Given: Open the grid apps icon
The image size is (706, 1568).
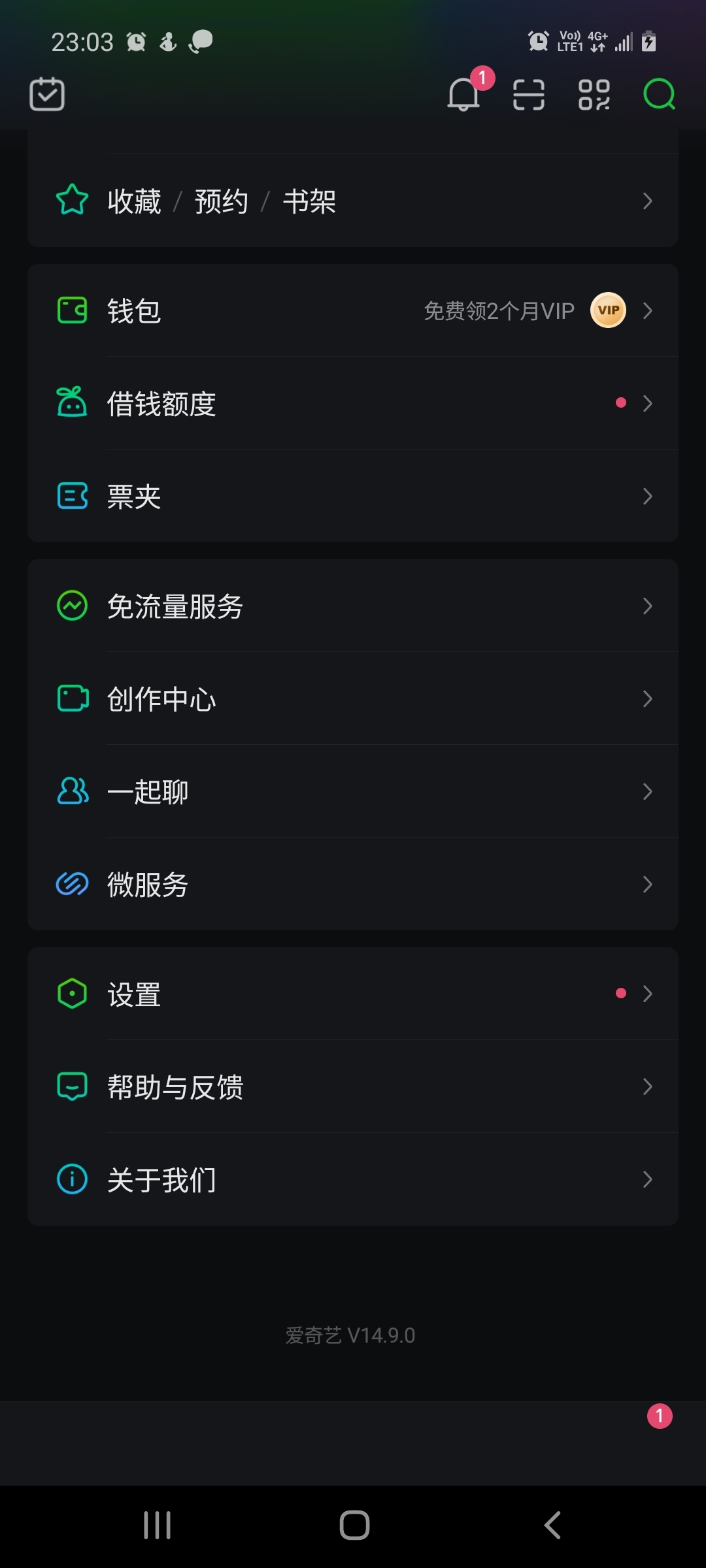Looking at the screenshot, I should pos(594,94).
